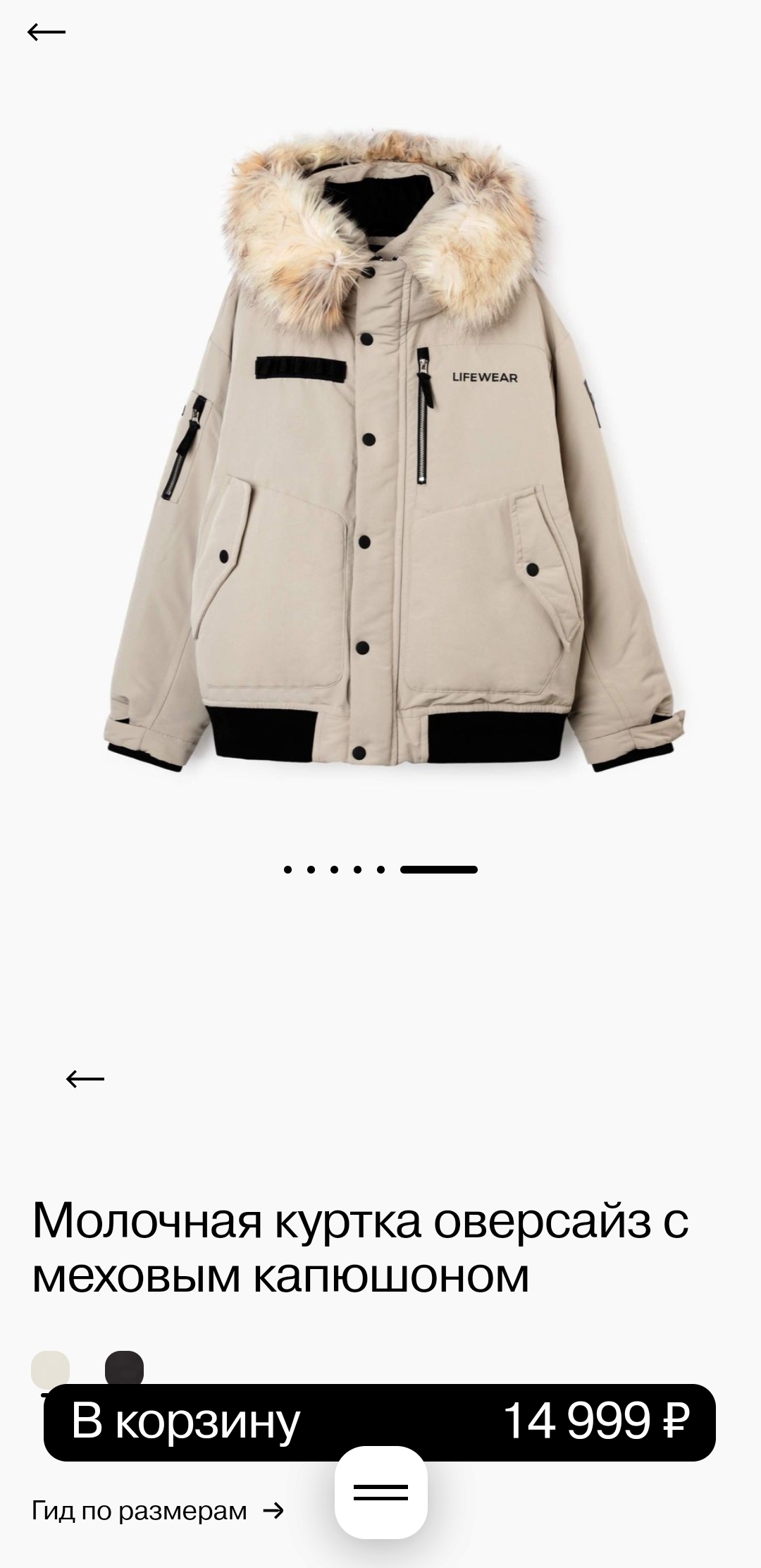Tap the back arrow above the product title
The height and width of the screenshot is (1568, 761).
85,1079
